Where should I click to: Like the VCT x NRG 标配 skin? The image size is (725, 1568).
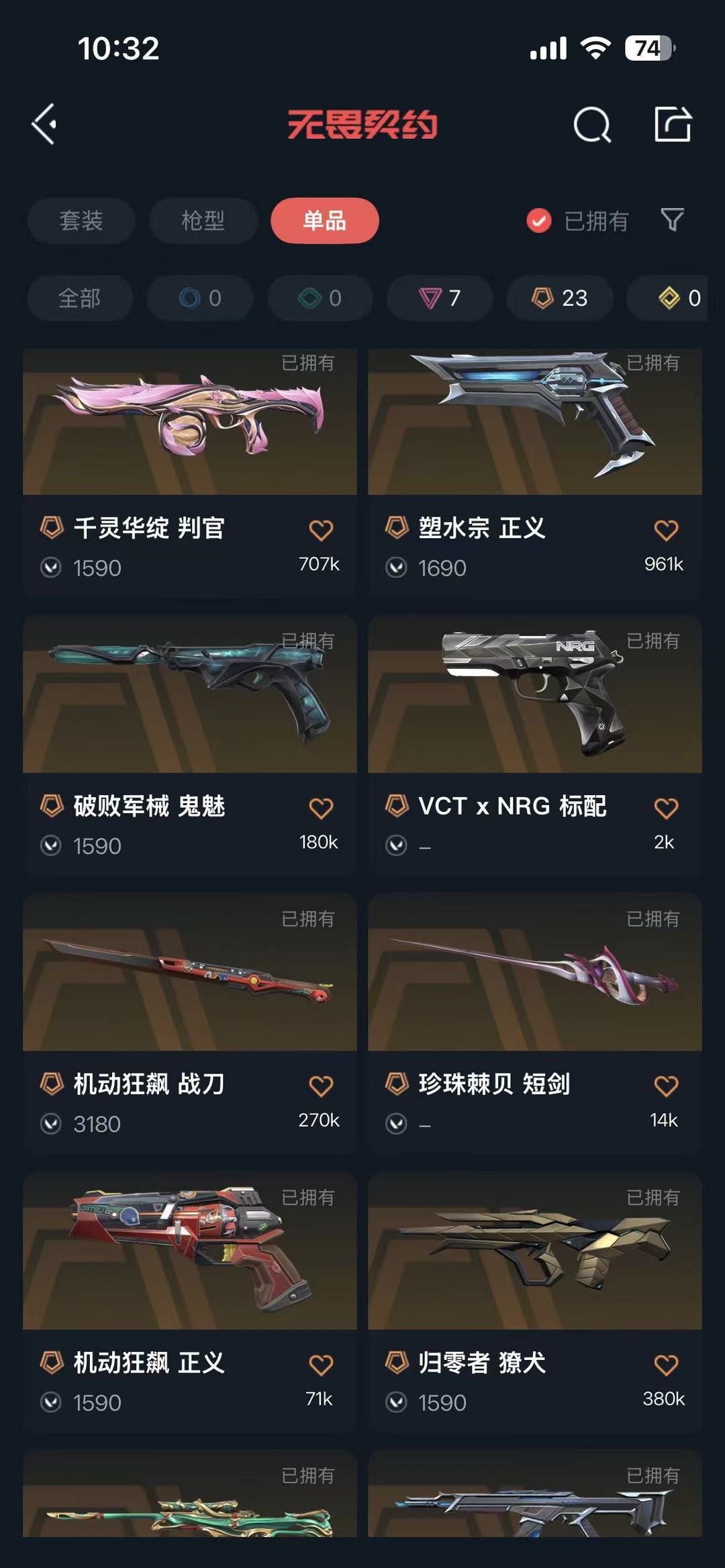coord(666,808)
